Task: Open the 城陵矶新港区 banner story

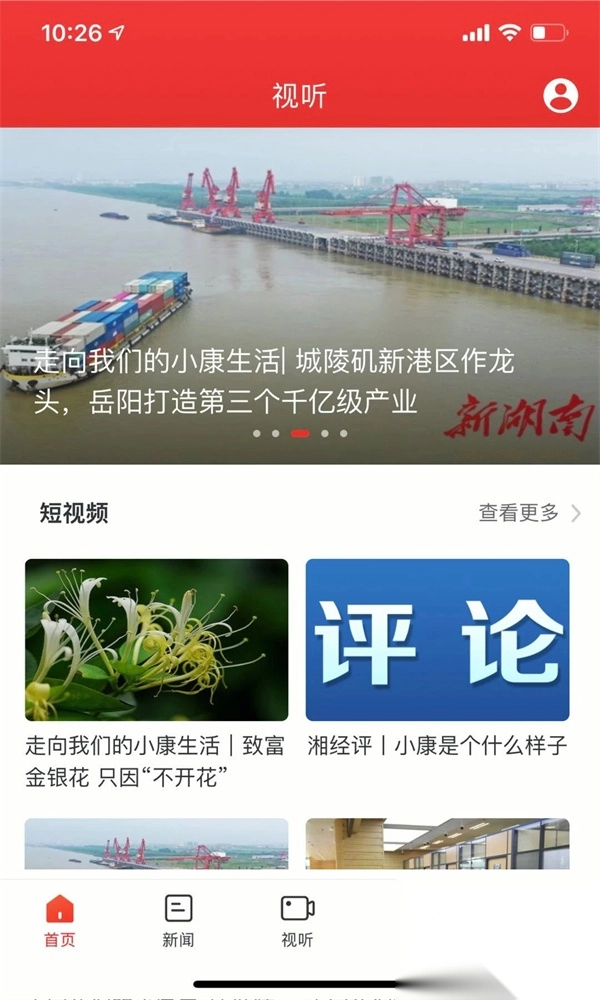Action: (x=300, y=300)
